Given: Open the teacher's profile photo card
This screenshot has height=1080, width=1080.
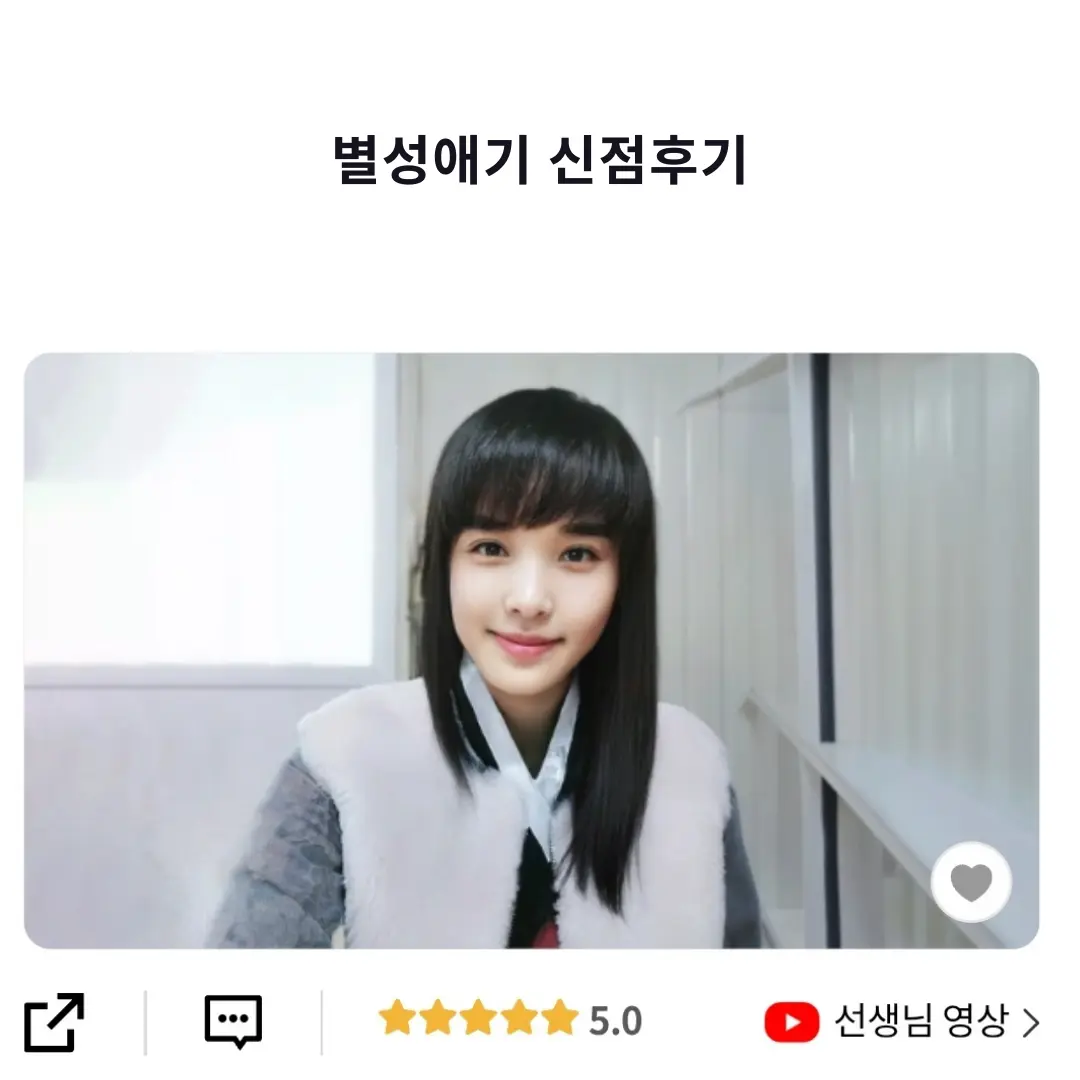Looking at the screenshot, I should click(530, 650).
